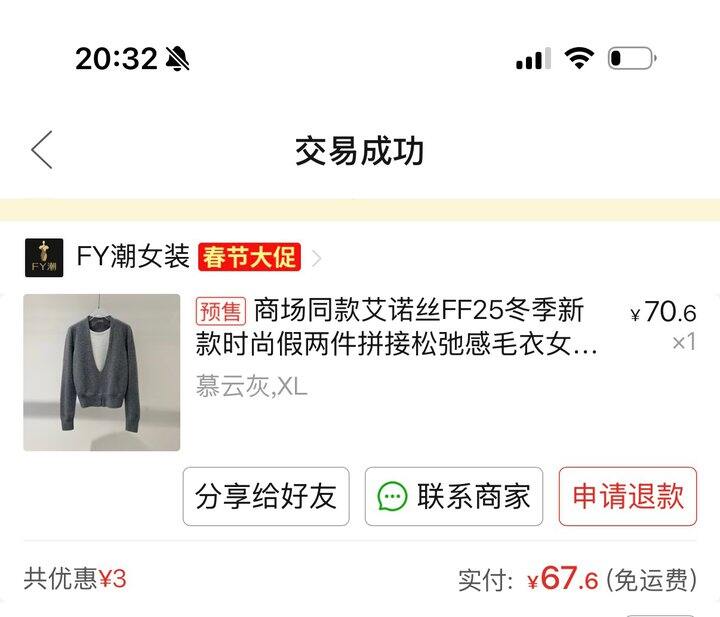Go back from 交易成功 page
Image resolution: width=720 pixels, height=617 pixels.
click(x=41, y=150)
